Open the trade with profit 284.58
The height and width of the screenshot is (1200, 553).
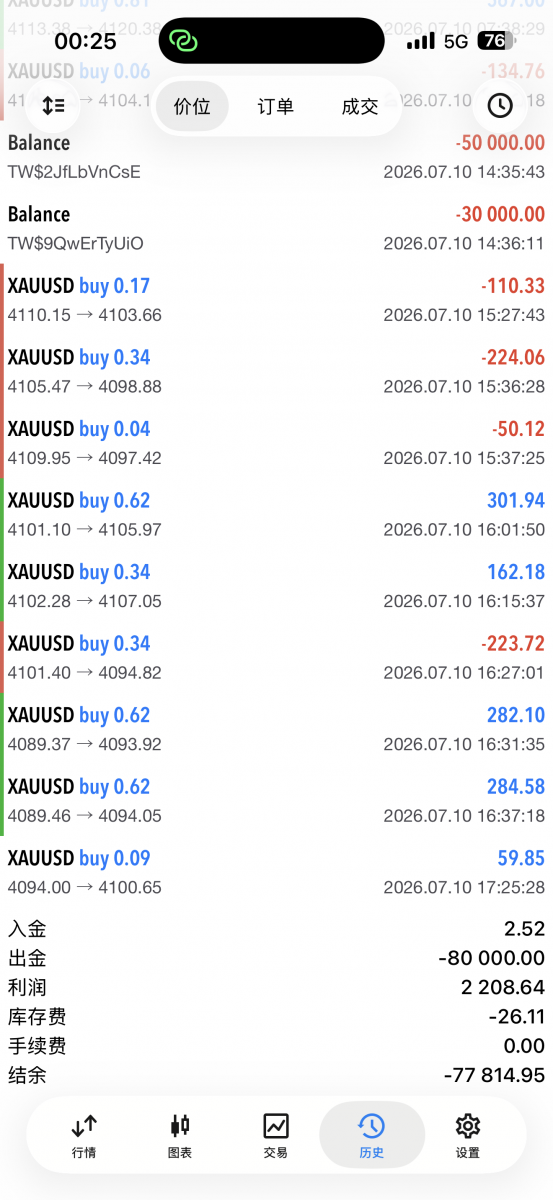[x=276, y=800]
